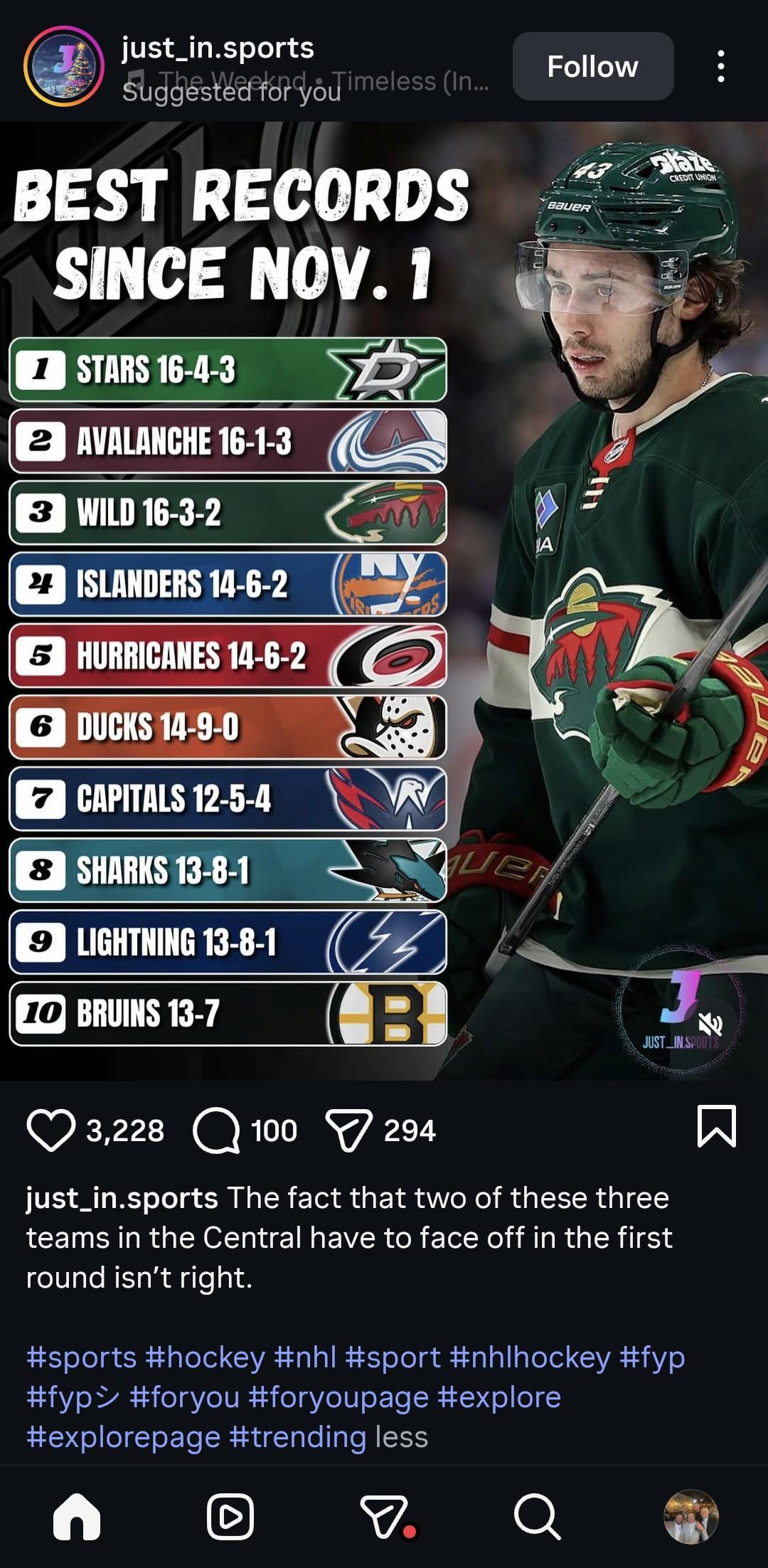768x1568 pixels.
Task: Open the #hockey hashtag
Action: coord(205,1357)
